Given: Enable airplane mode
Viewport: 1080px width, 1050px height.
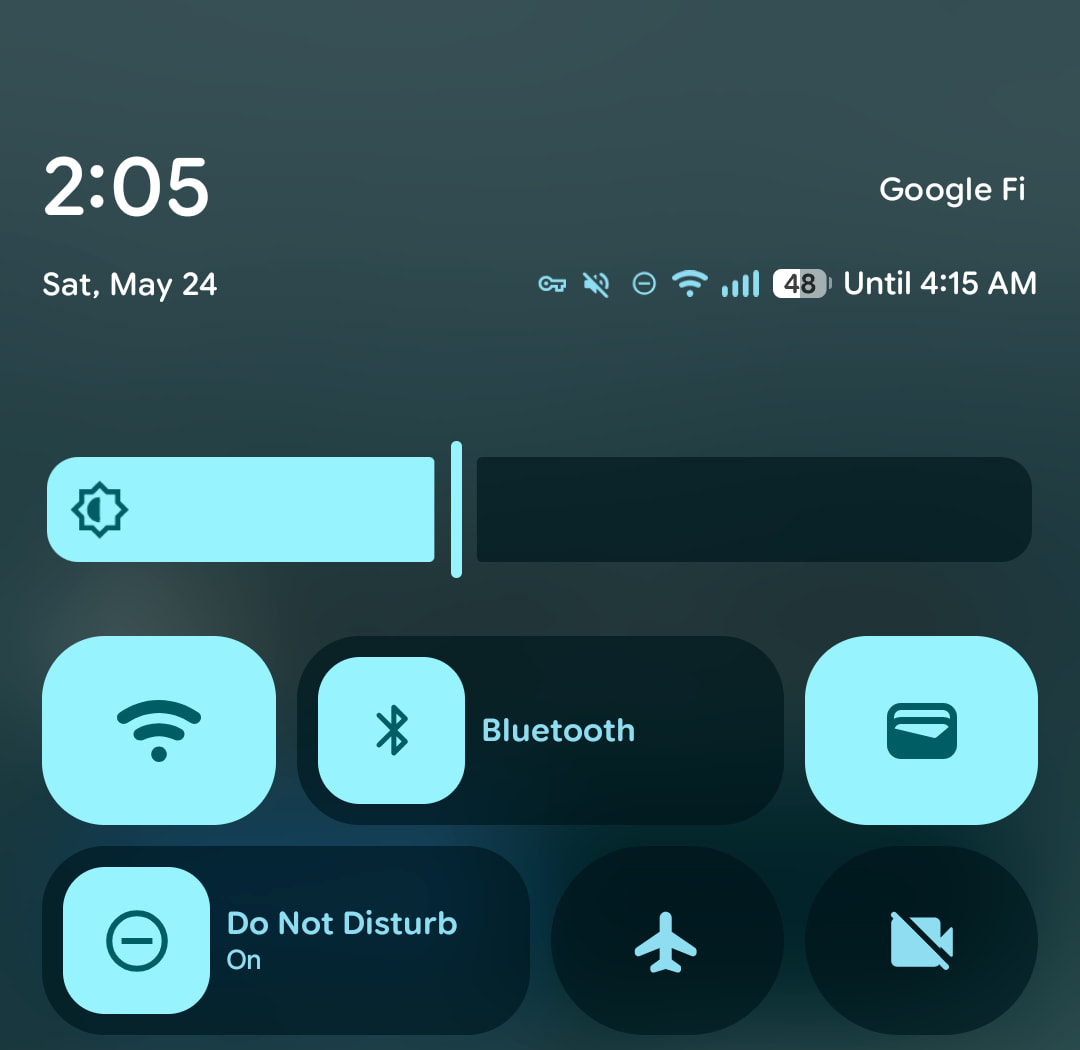Looking at the screenshot, I should pos(667,940).
